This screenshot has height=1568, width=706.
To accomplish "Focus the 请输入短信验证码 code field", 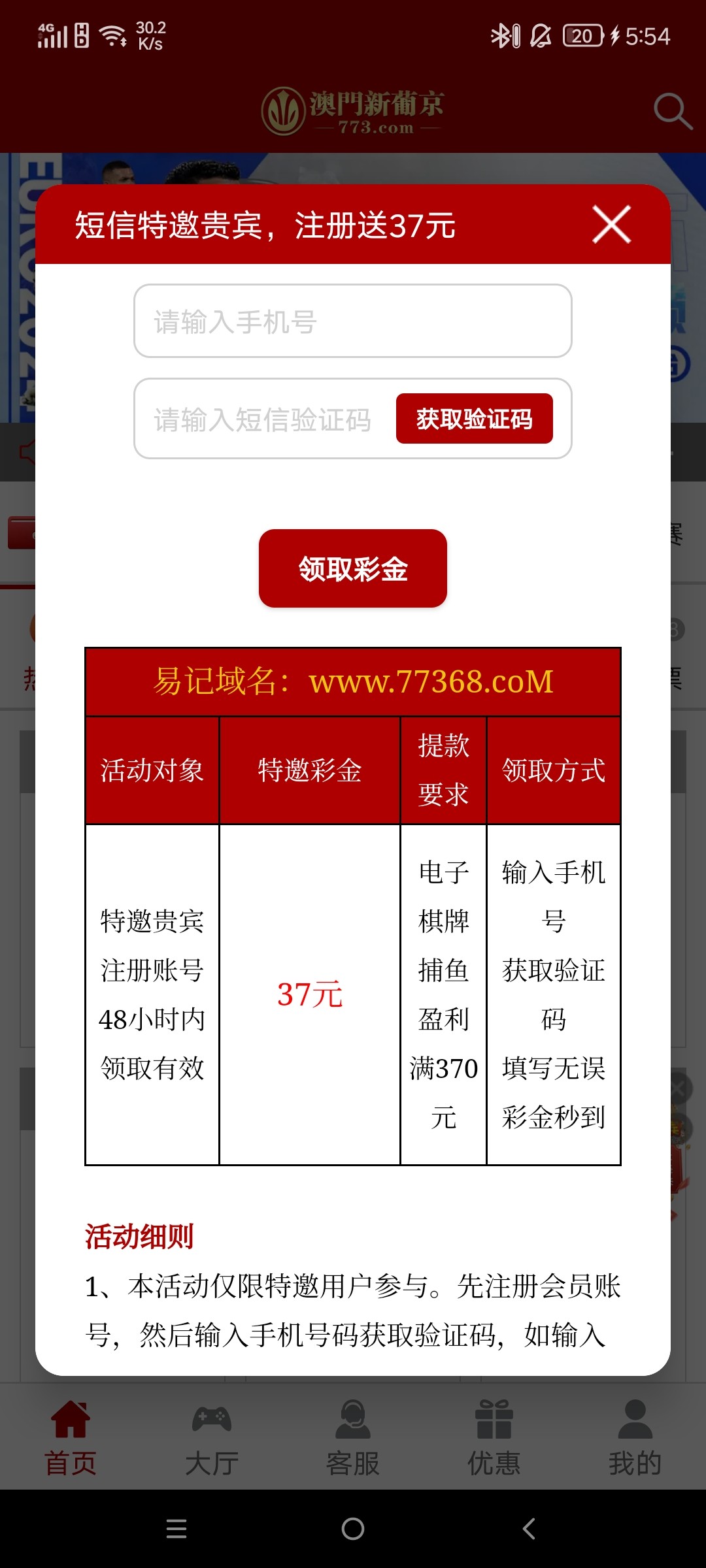I will pyautogui.click(x=261, y=419).
